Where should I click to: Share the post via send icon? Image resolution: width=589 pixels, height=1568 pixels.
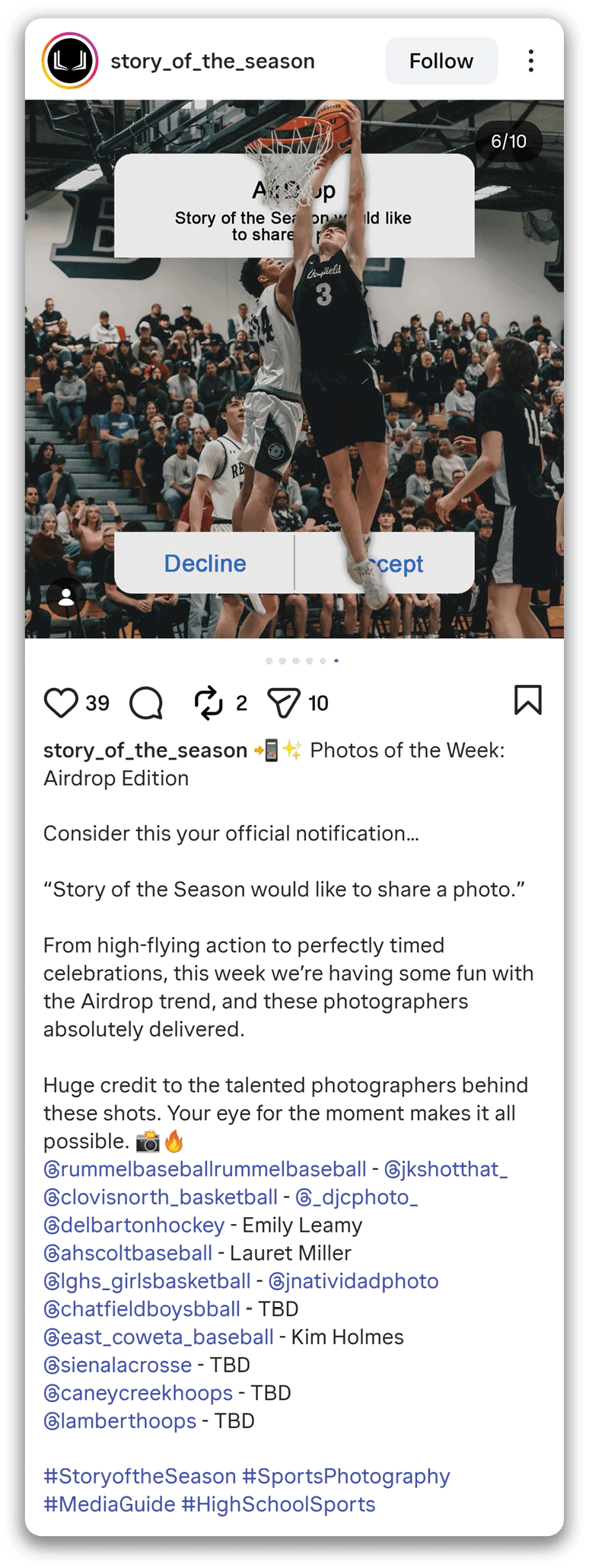point(284,703)
